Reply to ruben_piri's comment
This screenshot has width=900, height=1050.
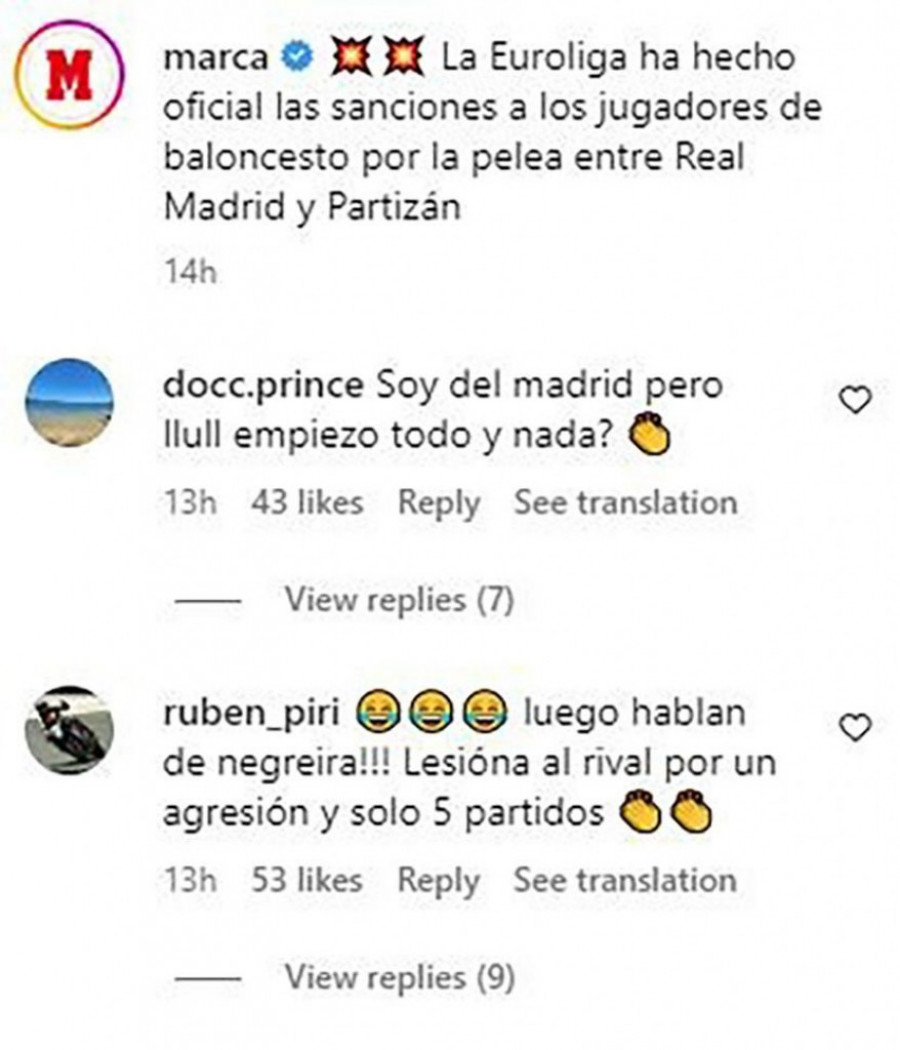point(438,881)
